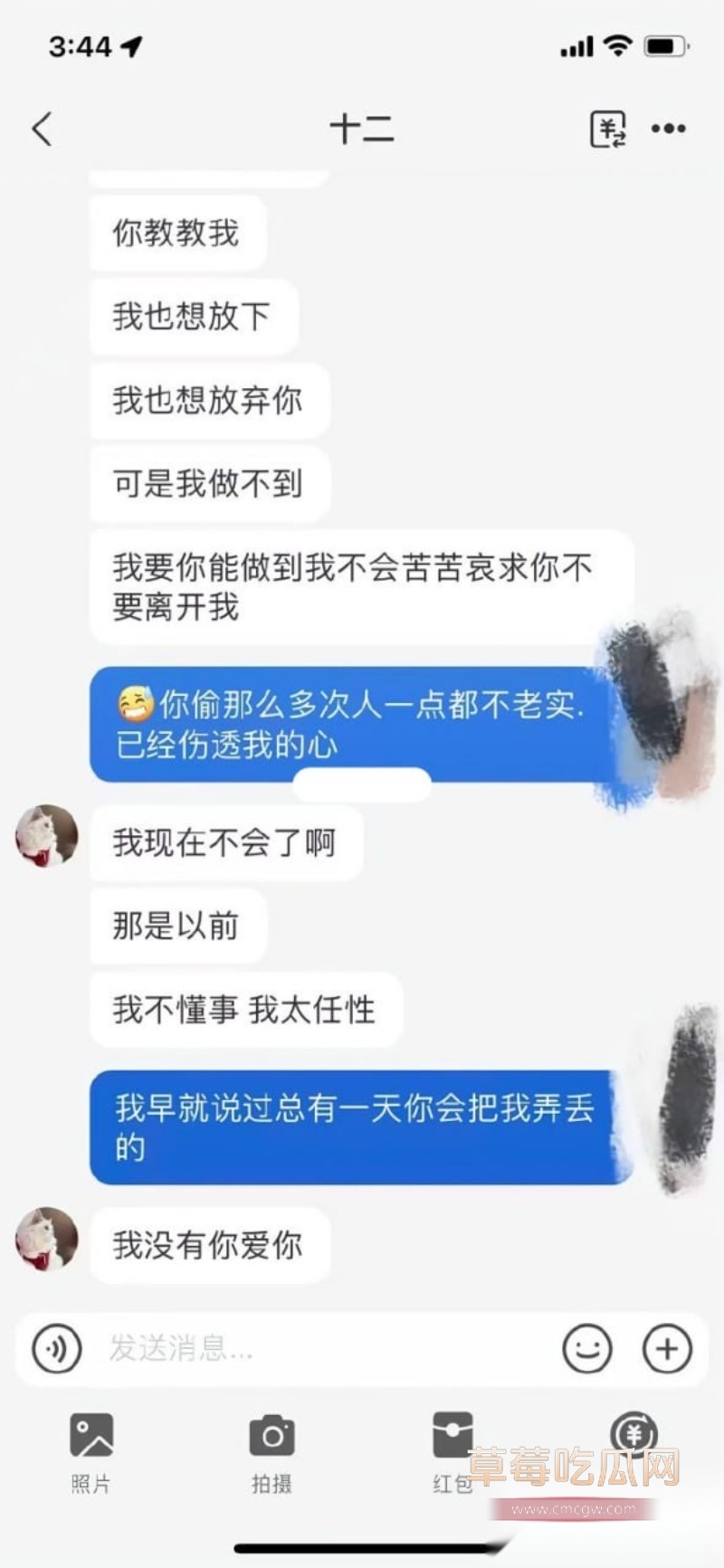This screenshot has height=1568, width=724.
Task: Open the 红包 red packet icon
Action: [x=452, y=1436]
